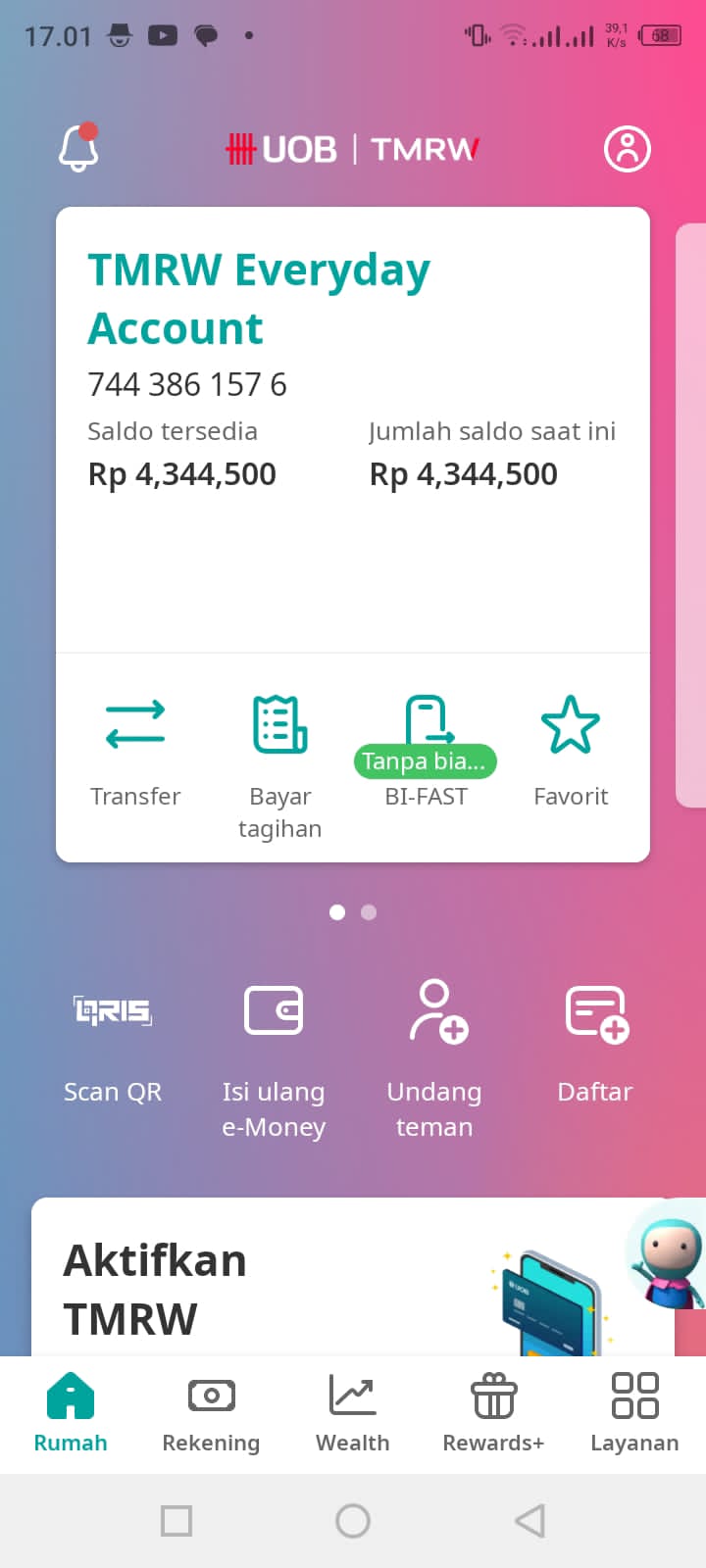Tap the system home button
Screen dimensions: 706x1568
click(353, 1521)
